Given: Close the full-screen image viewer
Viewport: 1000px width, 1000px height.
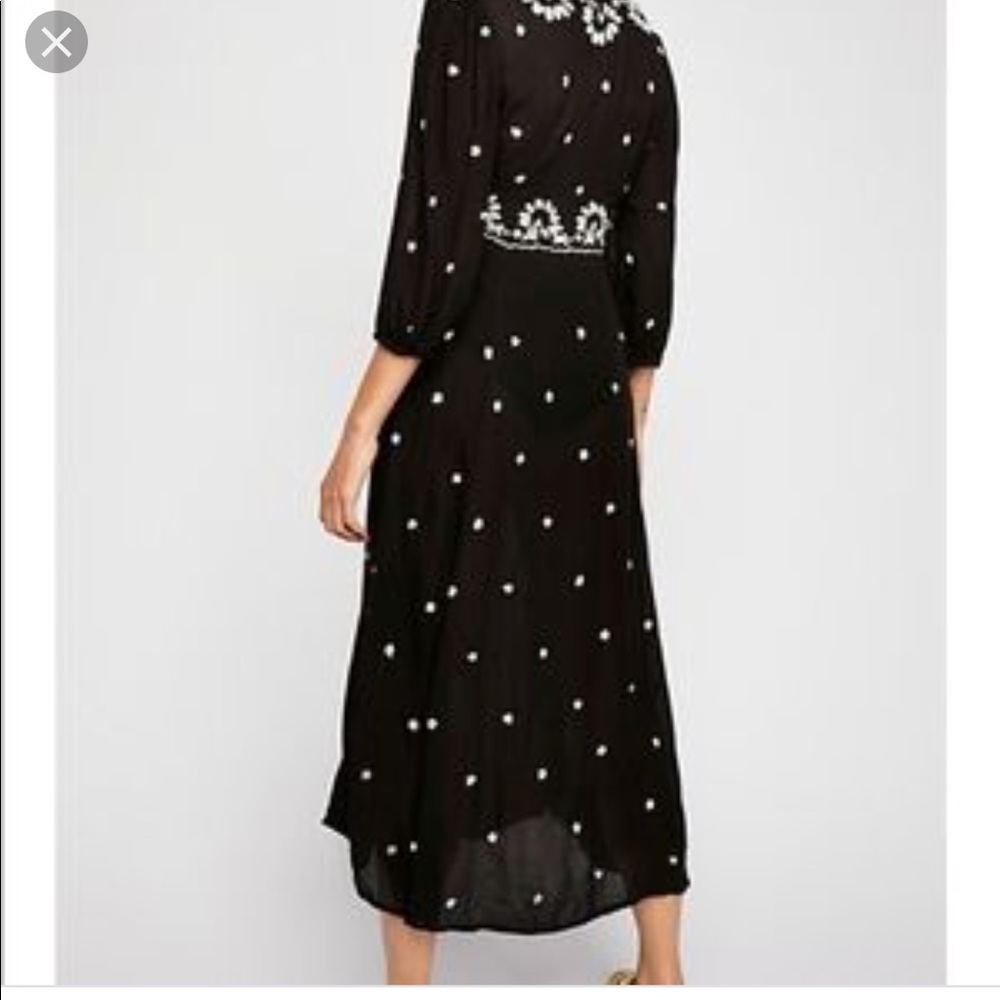Looking at the screenshot, I should [56, 42].
